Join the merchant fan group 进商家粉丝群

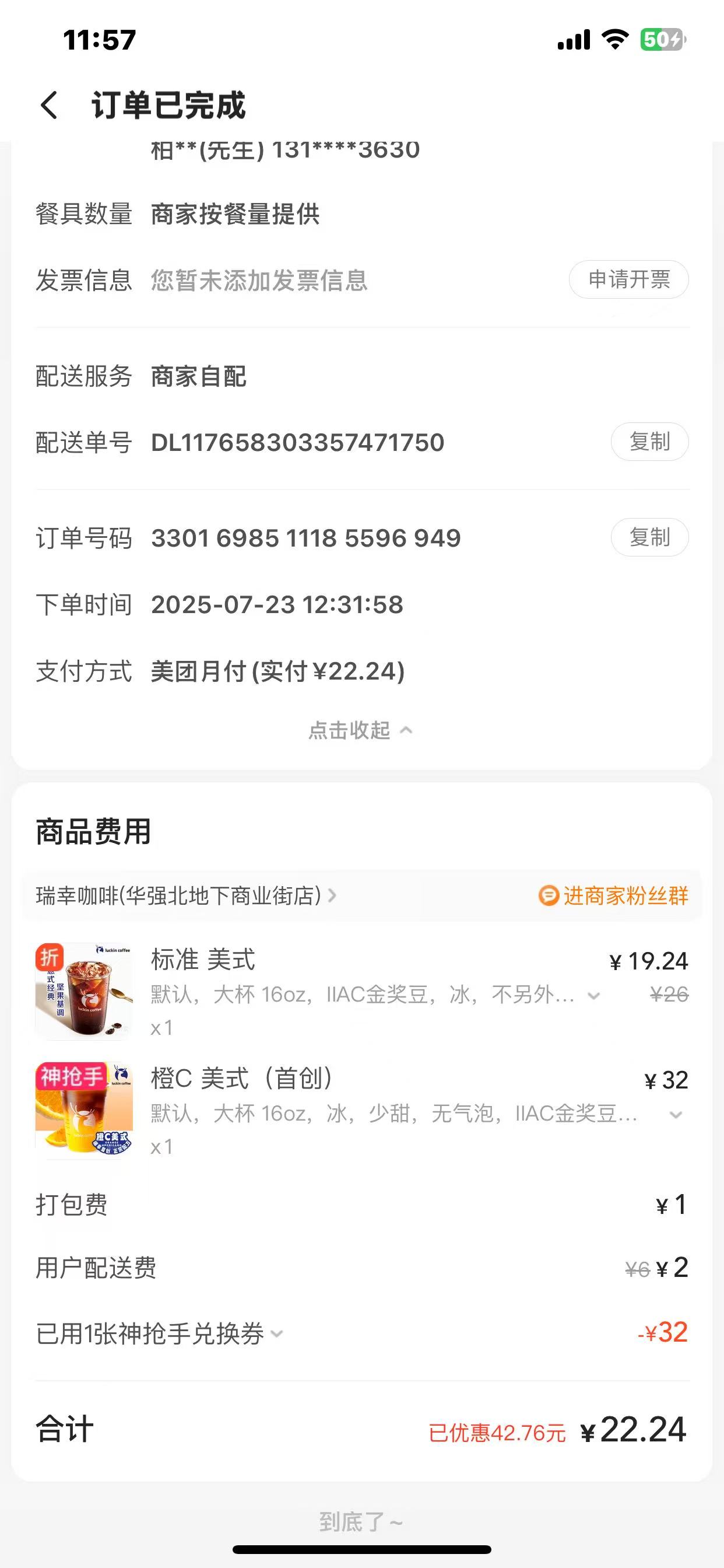tap(613, 896)
